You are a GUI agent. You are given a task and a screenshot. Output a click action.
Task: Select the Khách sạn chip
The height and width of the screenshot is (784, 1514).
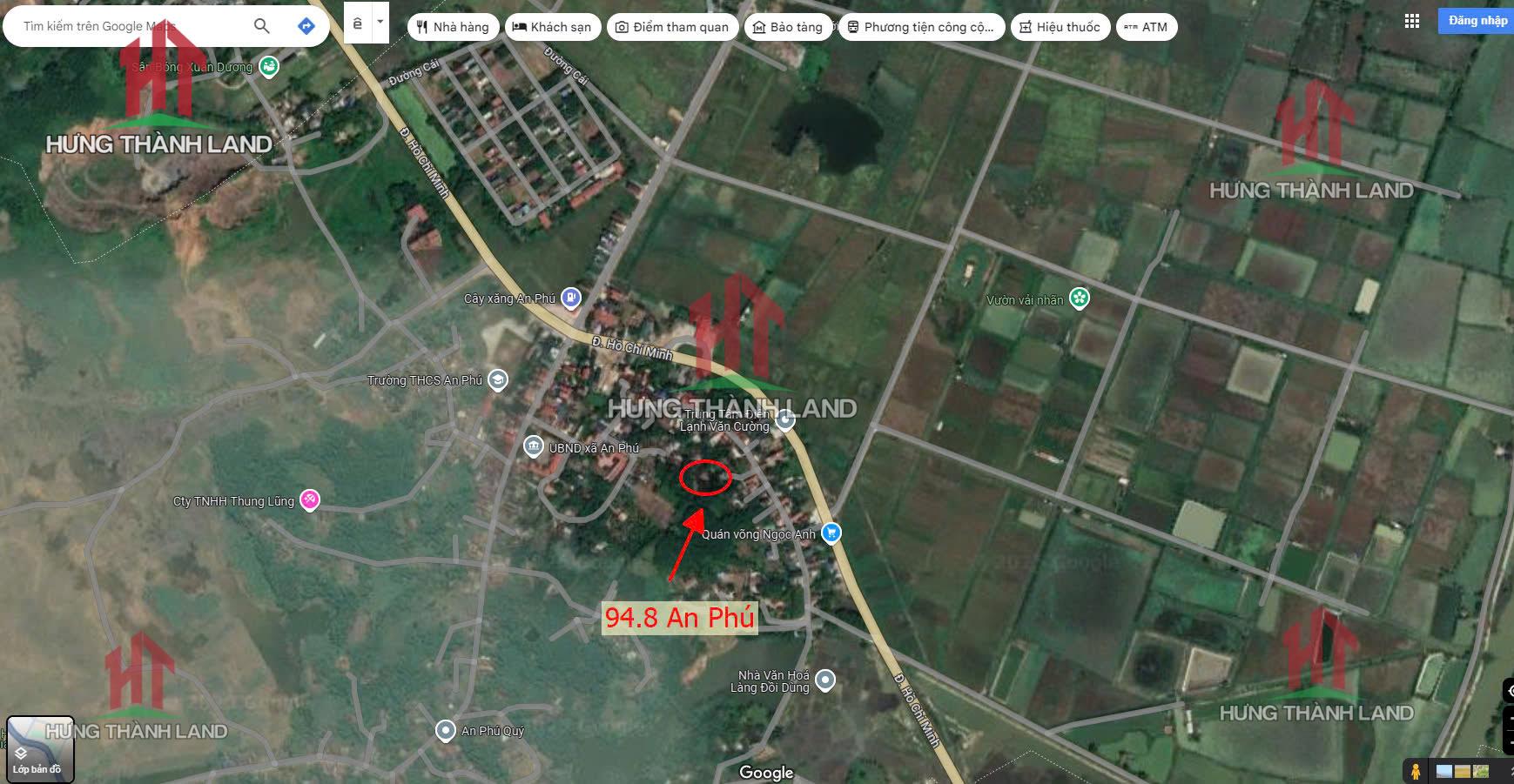point(552,27)
